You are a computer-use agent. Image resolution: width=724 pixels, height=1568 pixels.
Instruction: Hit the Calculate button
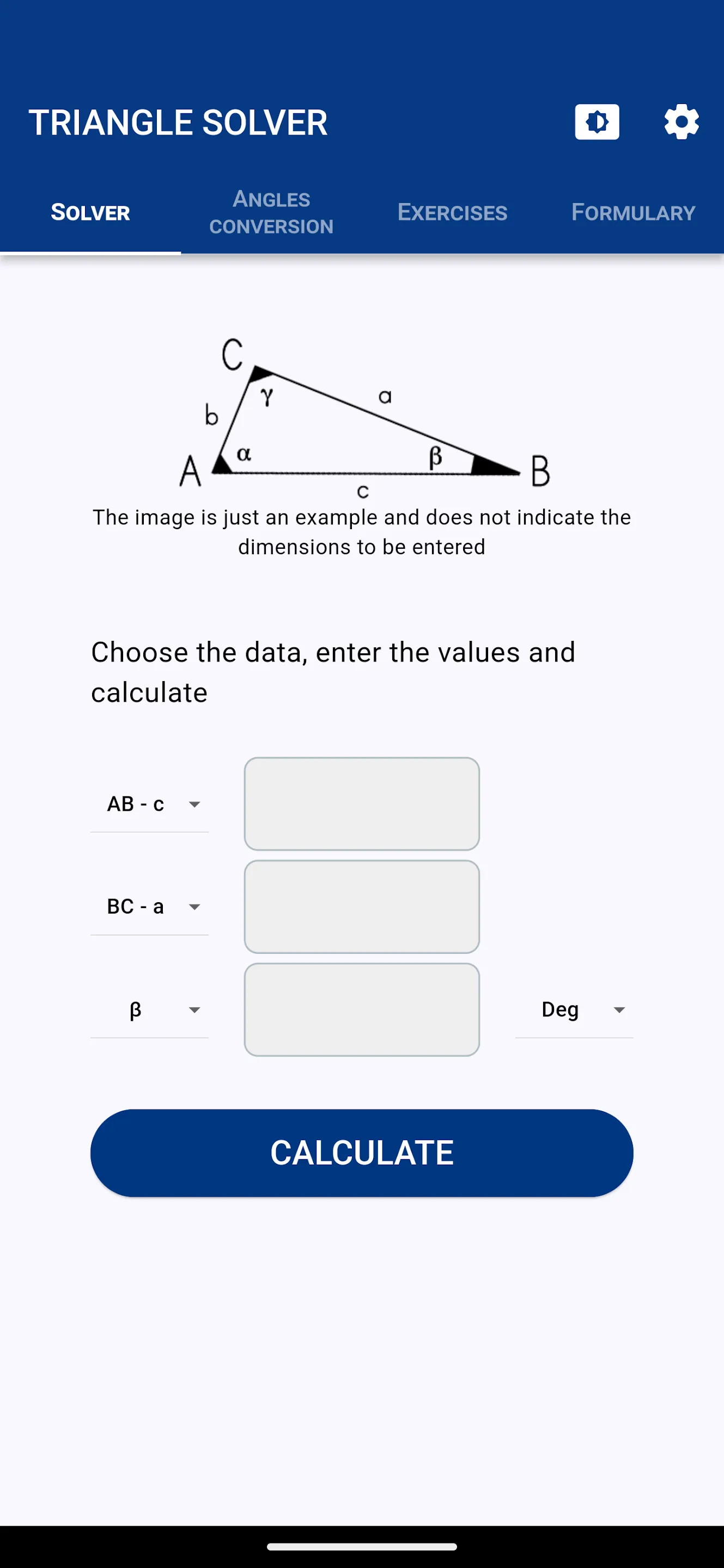tap(362, 1153)
